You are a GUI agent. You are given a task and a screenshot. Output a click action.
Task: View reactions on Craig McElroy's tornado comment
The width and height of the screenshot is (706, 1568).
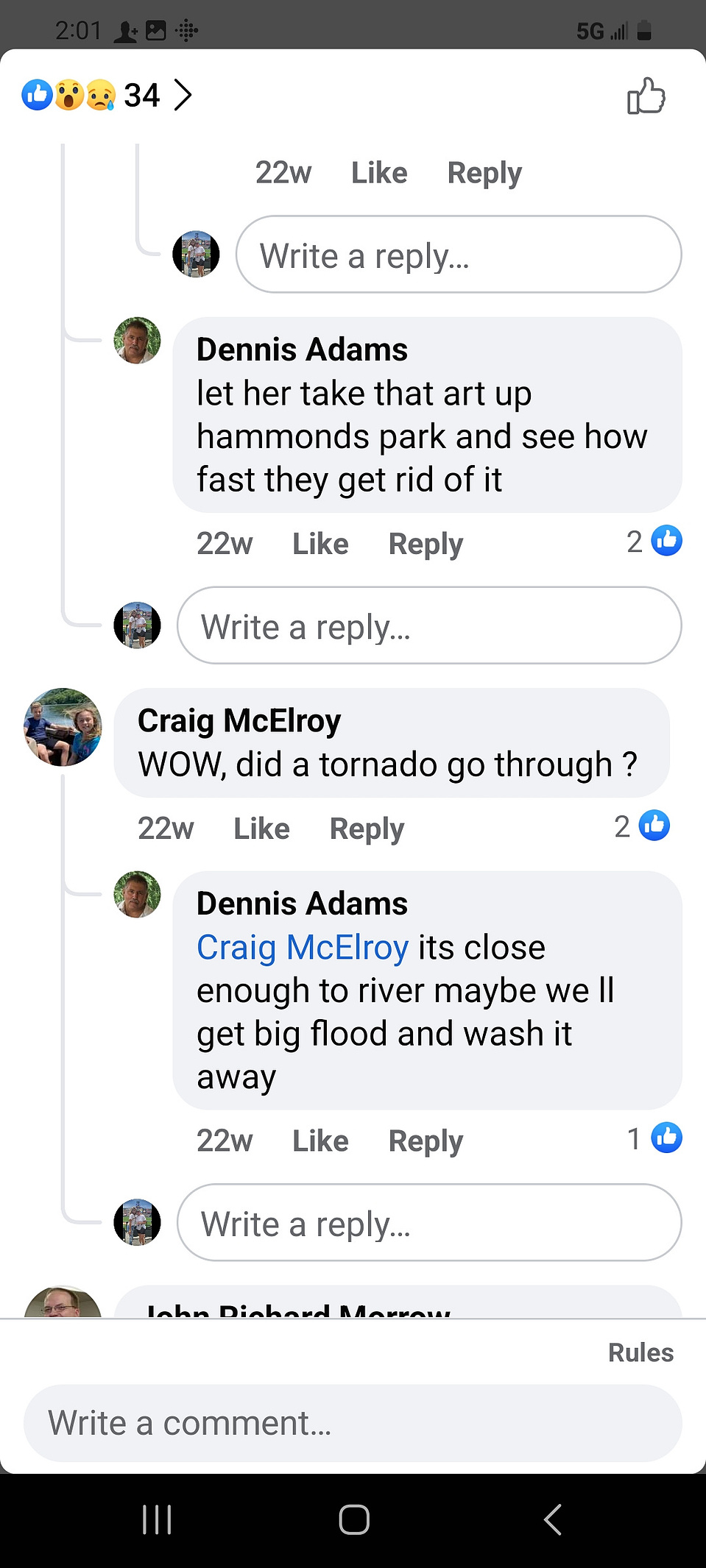point(642,826)
